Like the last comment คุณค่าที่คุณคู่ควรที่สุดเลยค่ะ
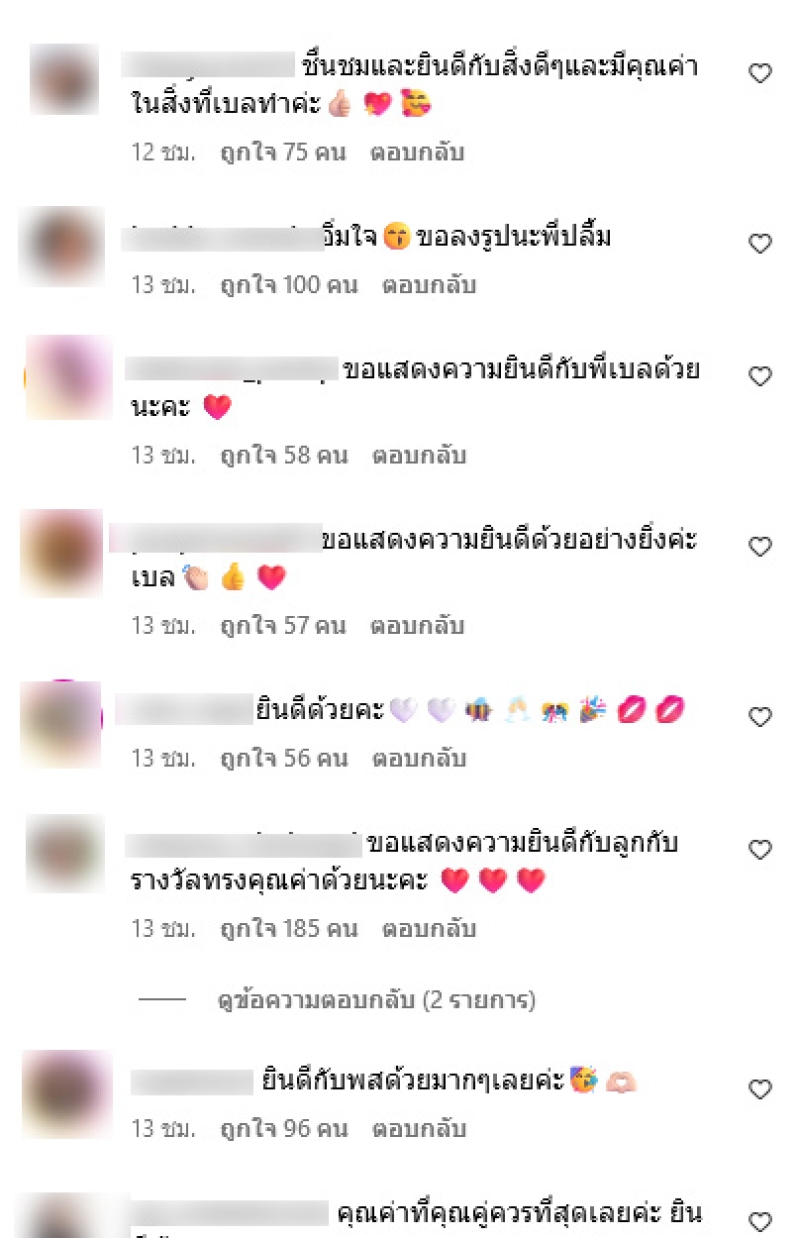This screenshot has height=1238, width=800. tap(760, 1221)
